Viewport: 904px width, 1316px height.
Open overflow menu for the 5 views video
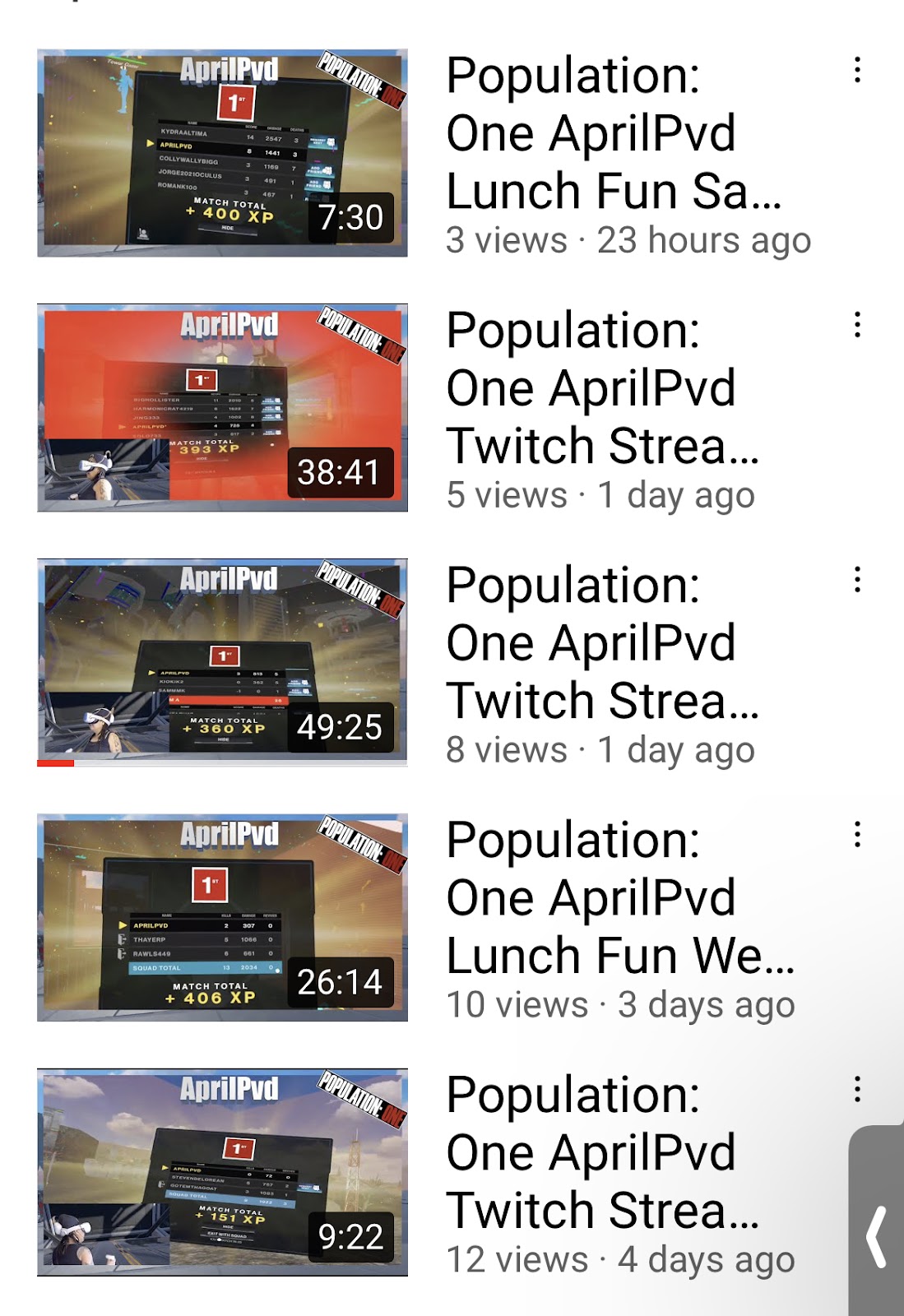pyautogui.click(x=857, y=326)
